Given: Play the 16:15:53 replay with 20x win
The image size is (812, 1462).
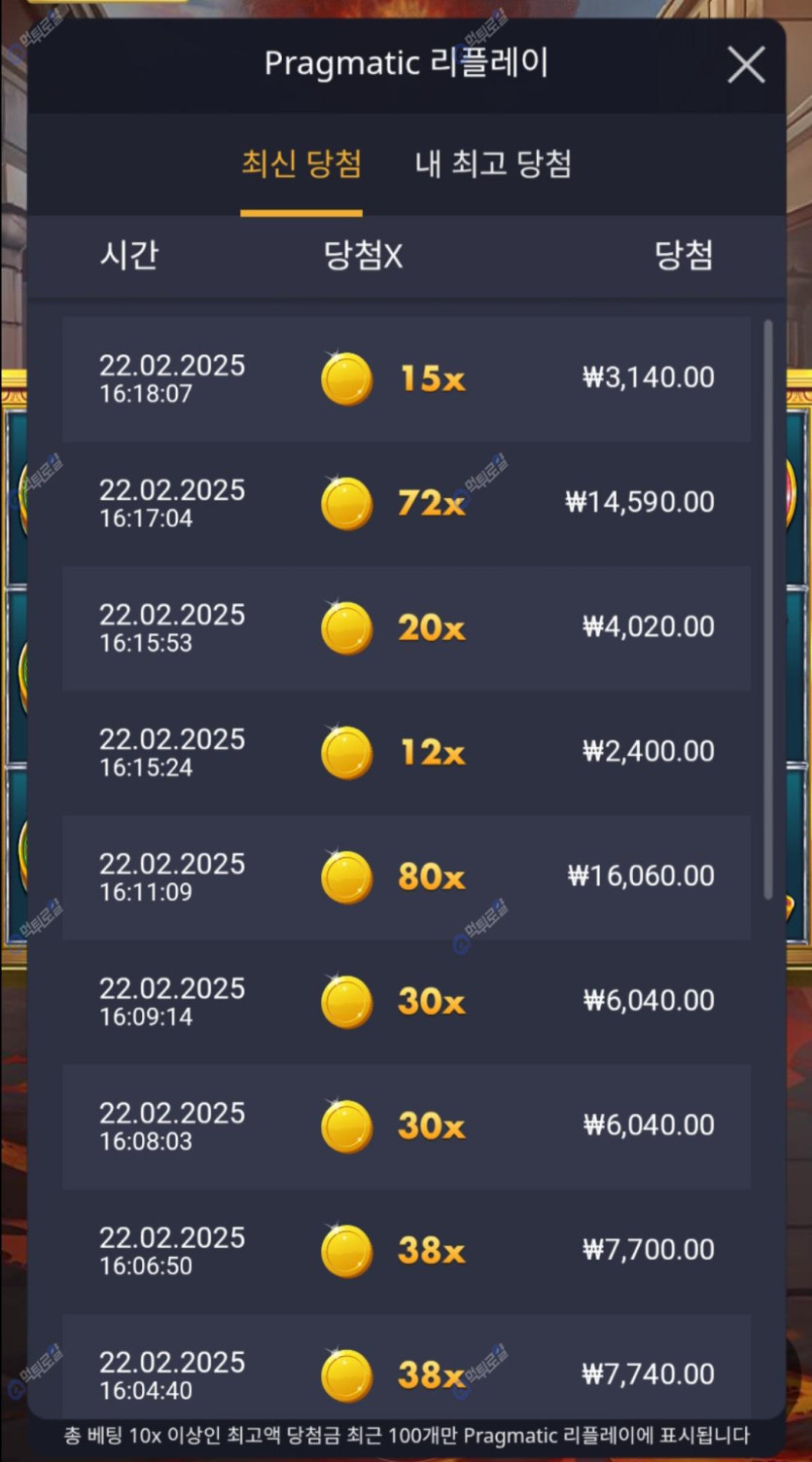Looking at the screenshot, I should click(x=406, y=627).
